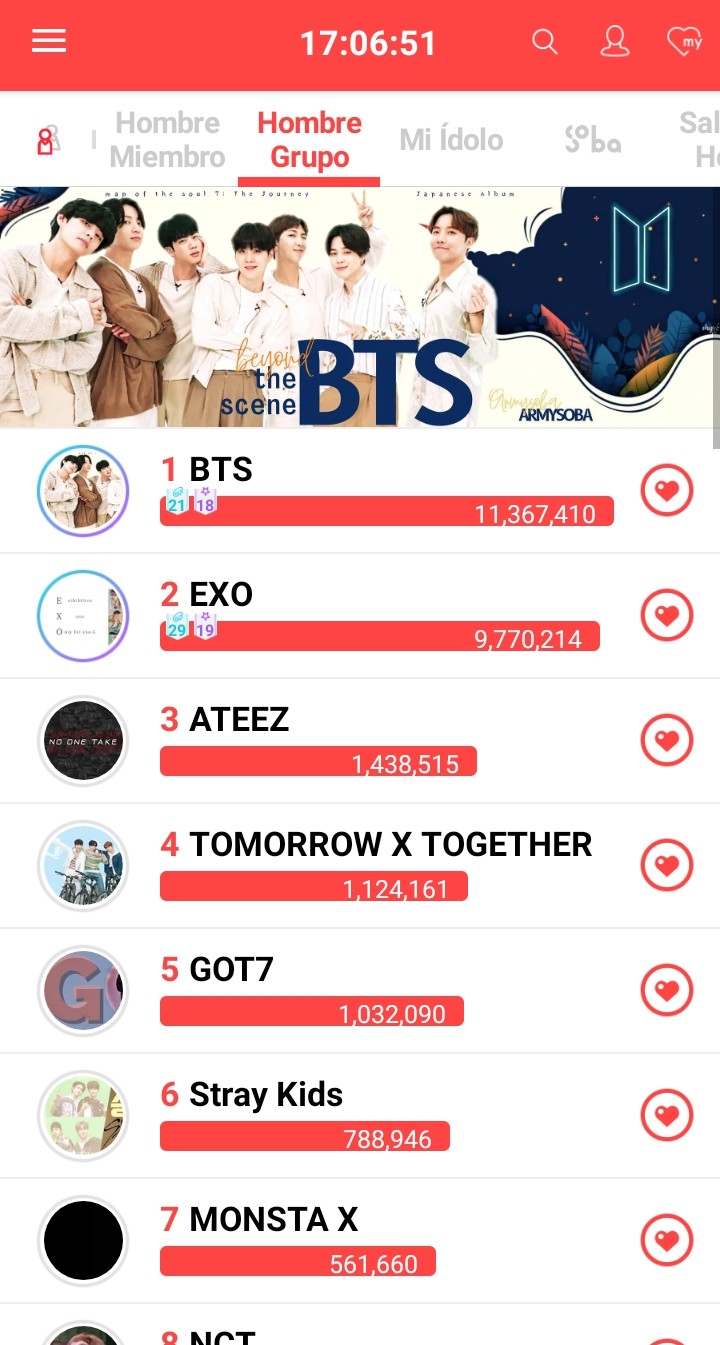The height and width of the screenshot is (1345, 720).
Task: Vote for Stray Kids with the heart
Action: (x=666, y=1116)
